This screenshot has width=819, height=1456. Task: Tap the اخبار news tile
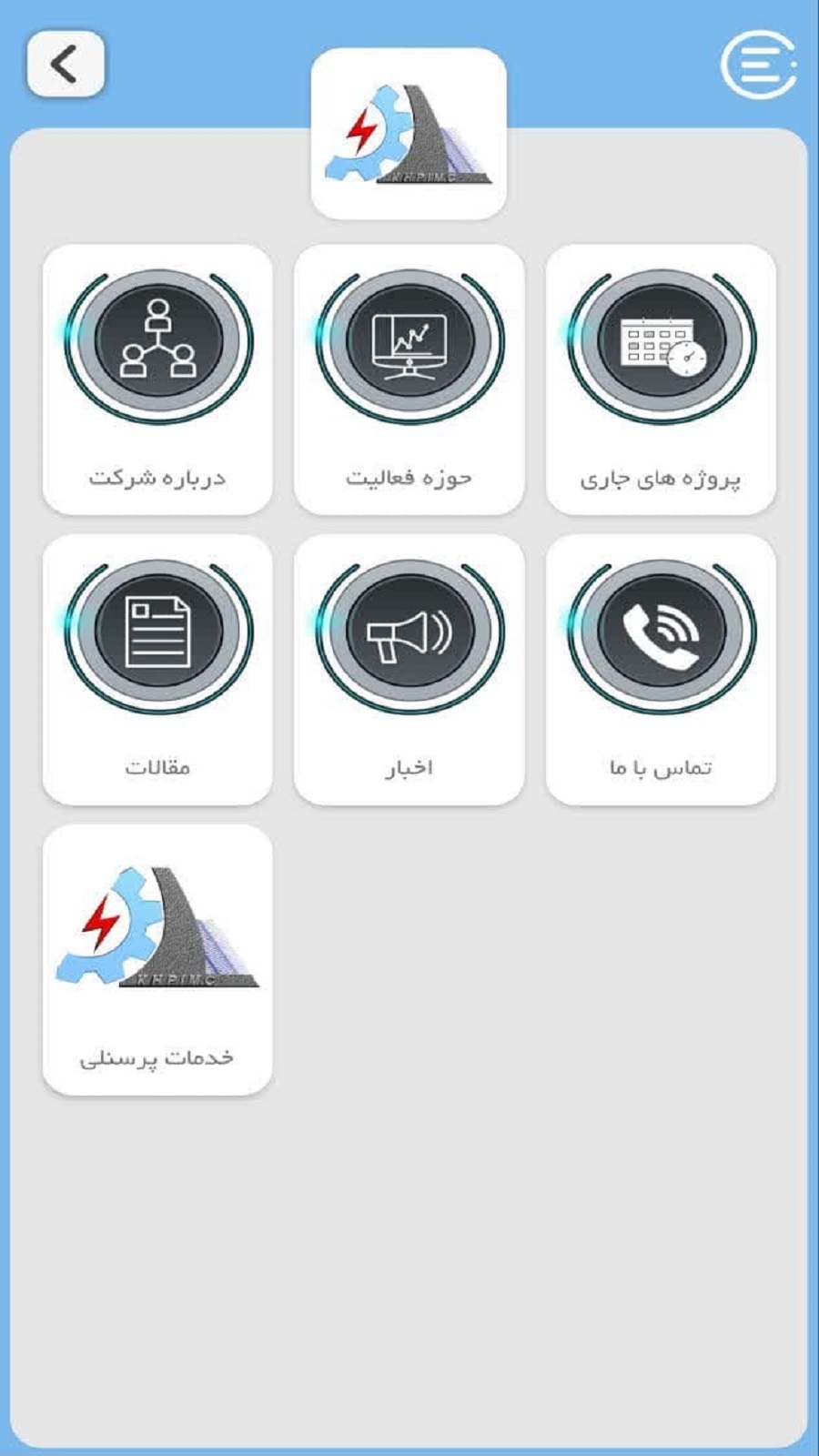point(409,669)
